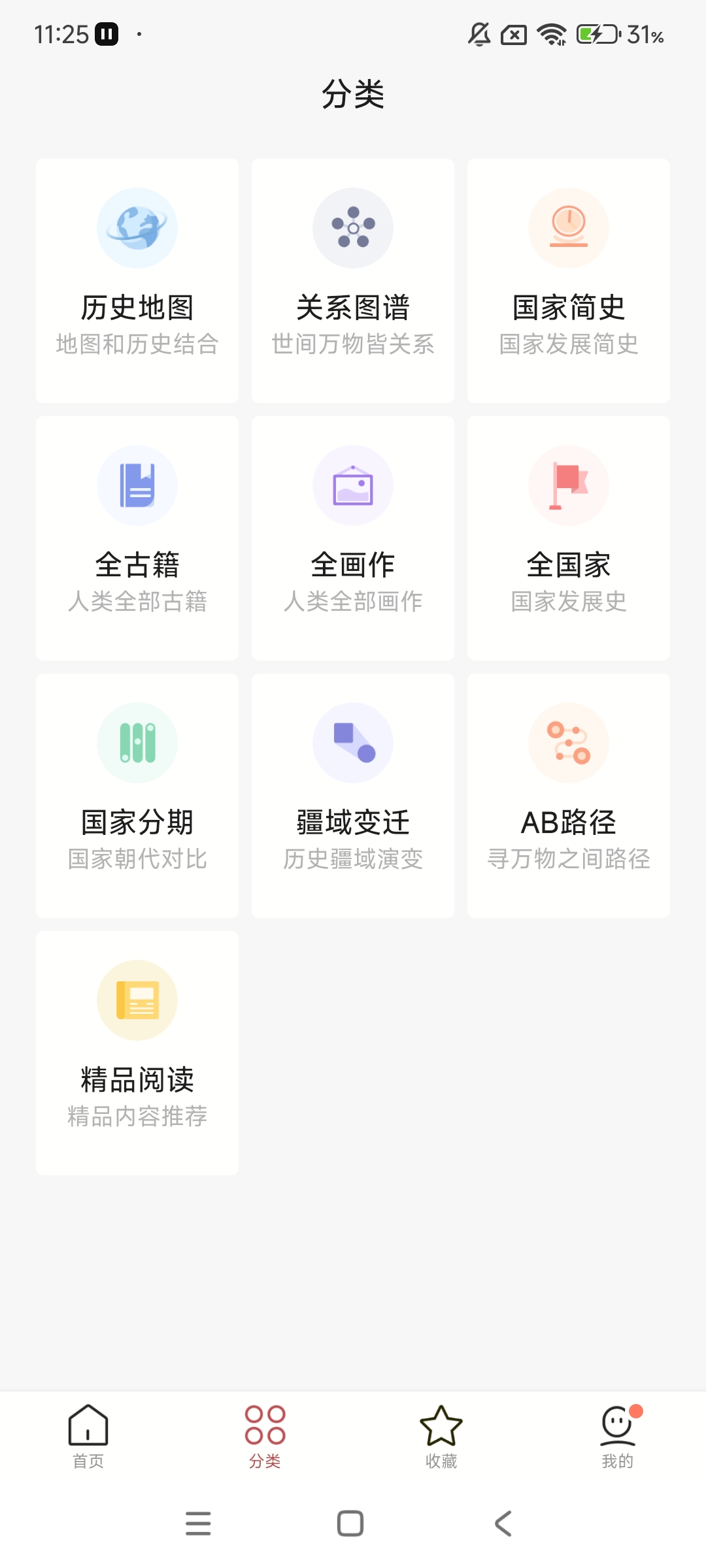Open the 历史地图 category
Image resolution: width=706 pixels, height=1568 pixels.
[137, 281]
